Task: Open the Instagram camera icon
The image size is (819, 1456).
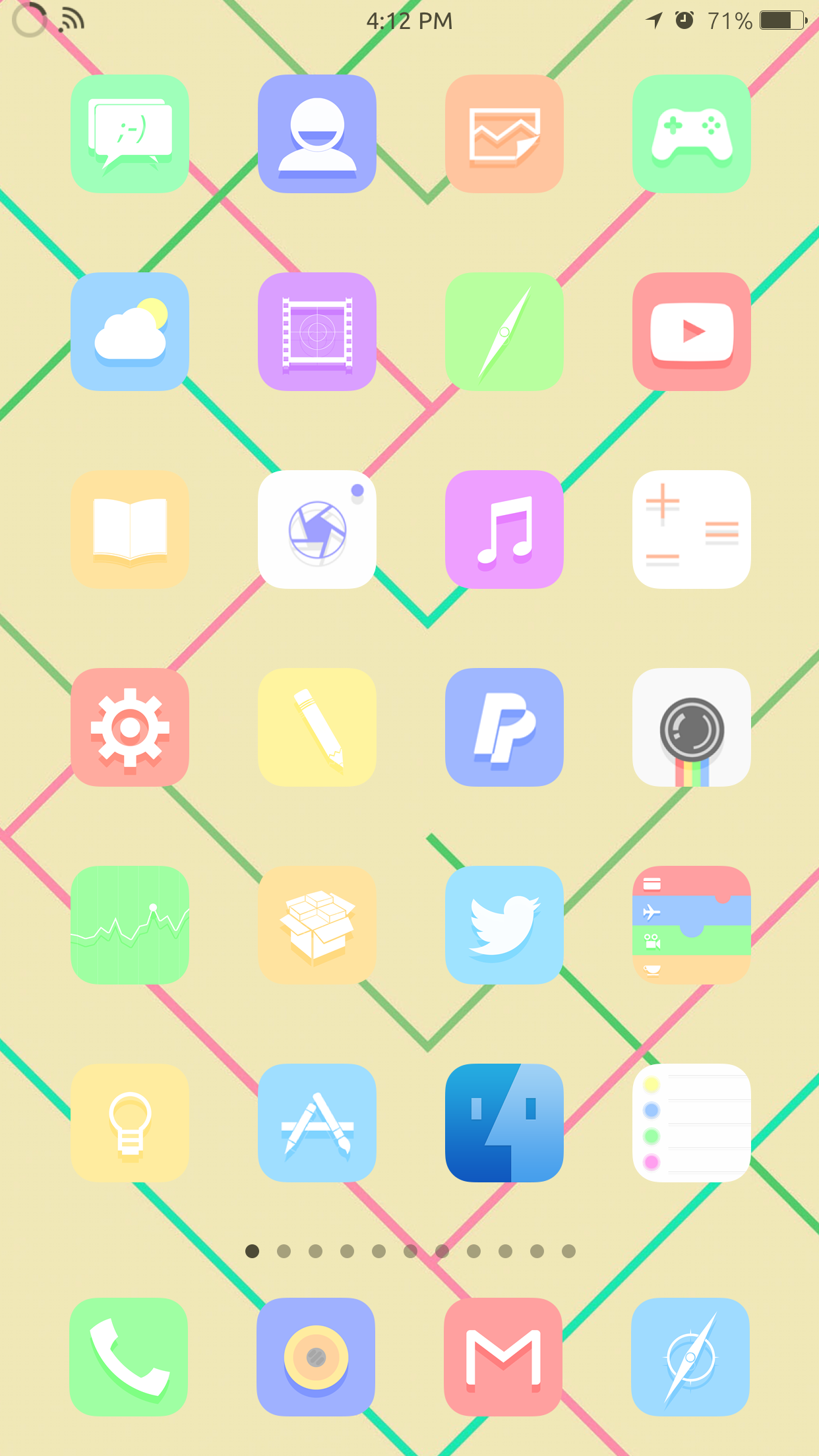Action: [x=692, y=727]
